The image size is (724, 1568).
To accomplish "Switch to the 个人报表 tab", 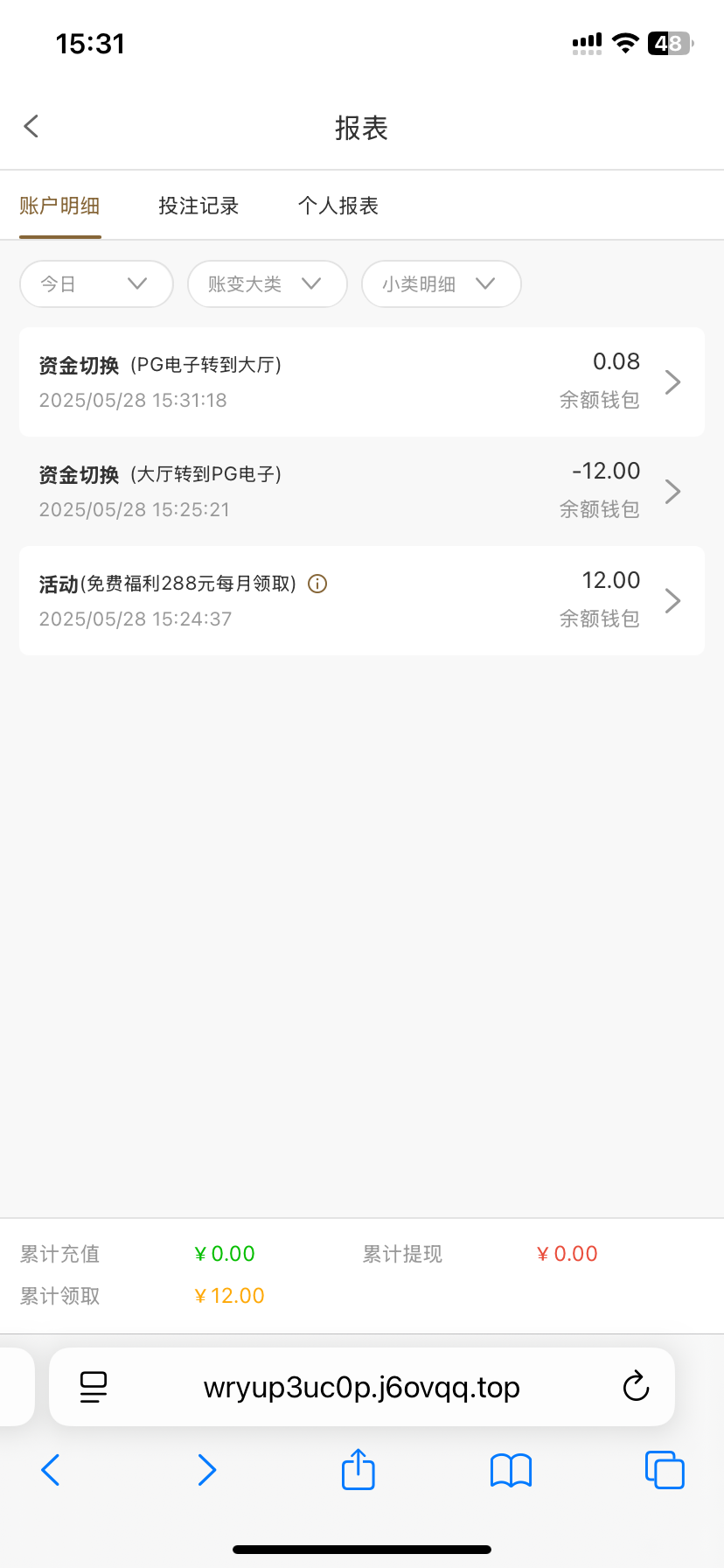I will (338, 206).
